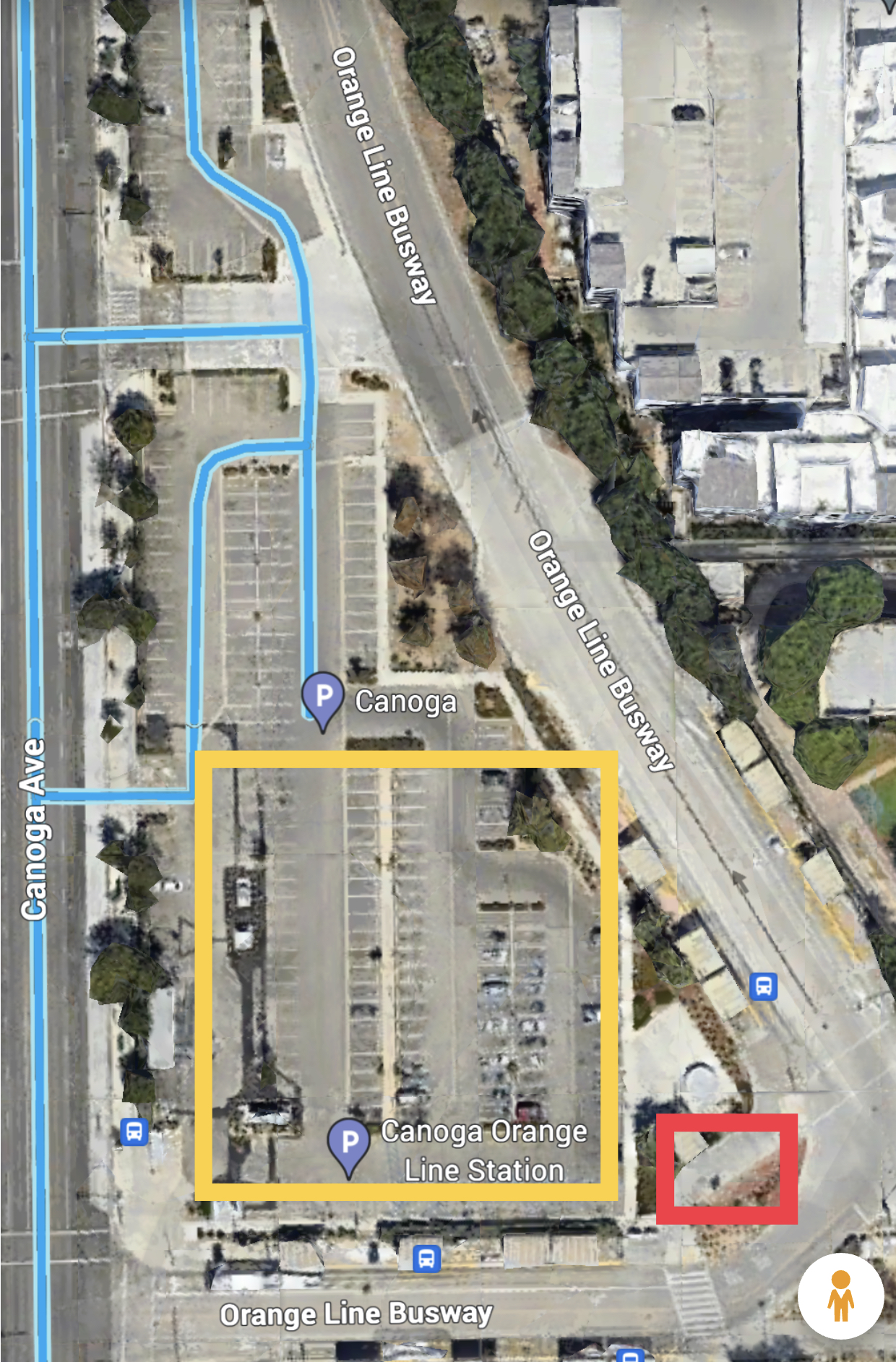Screen dimensions: 896x1362
Task: Open Street View with the pegman button
Action: [x=840, y=1296]
